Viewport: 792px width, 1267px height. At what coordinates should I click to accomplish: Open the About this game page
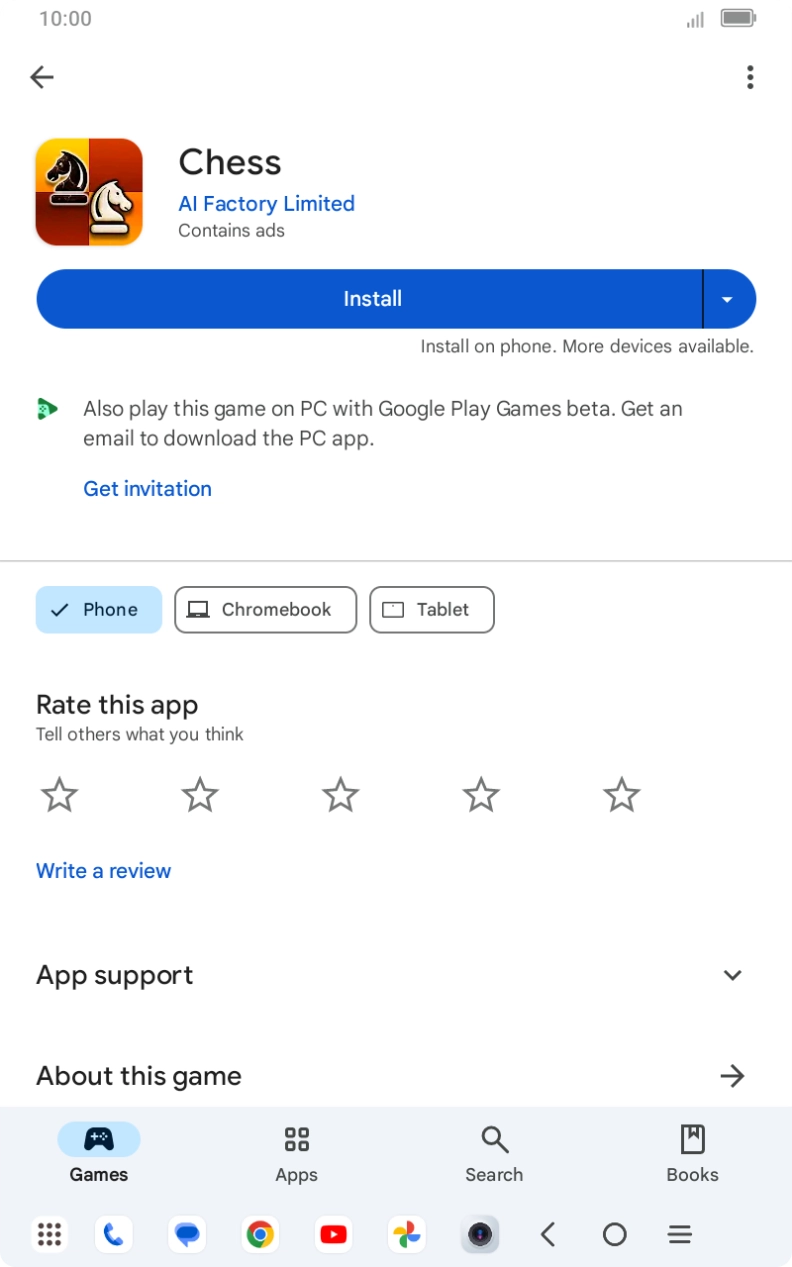[733, 1076]
